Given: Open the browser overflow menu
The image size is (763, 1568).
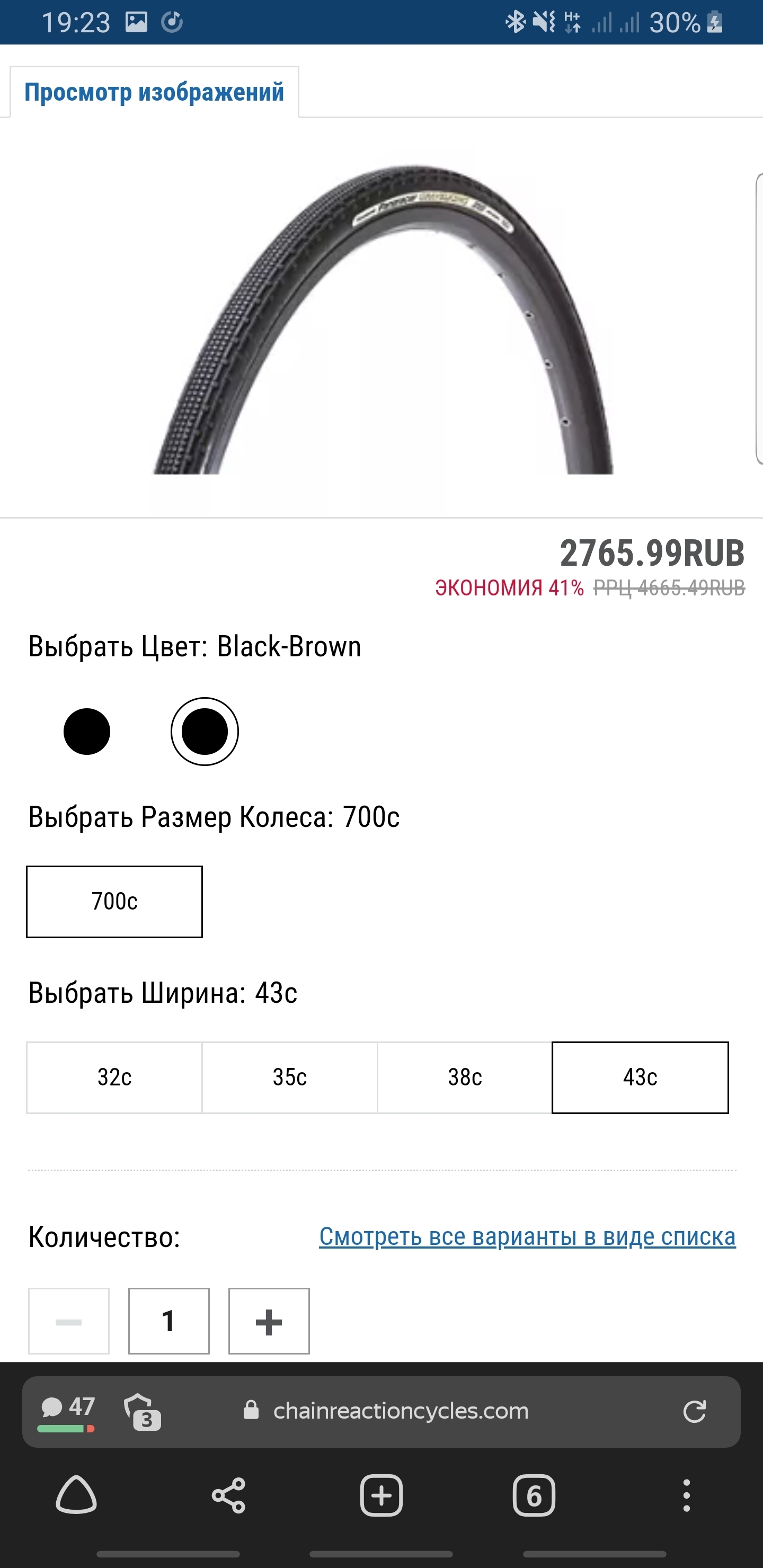Looking at the screenshot, I should pyautogui.click(x=686, y=1495).
